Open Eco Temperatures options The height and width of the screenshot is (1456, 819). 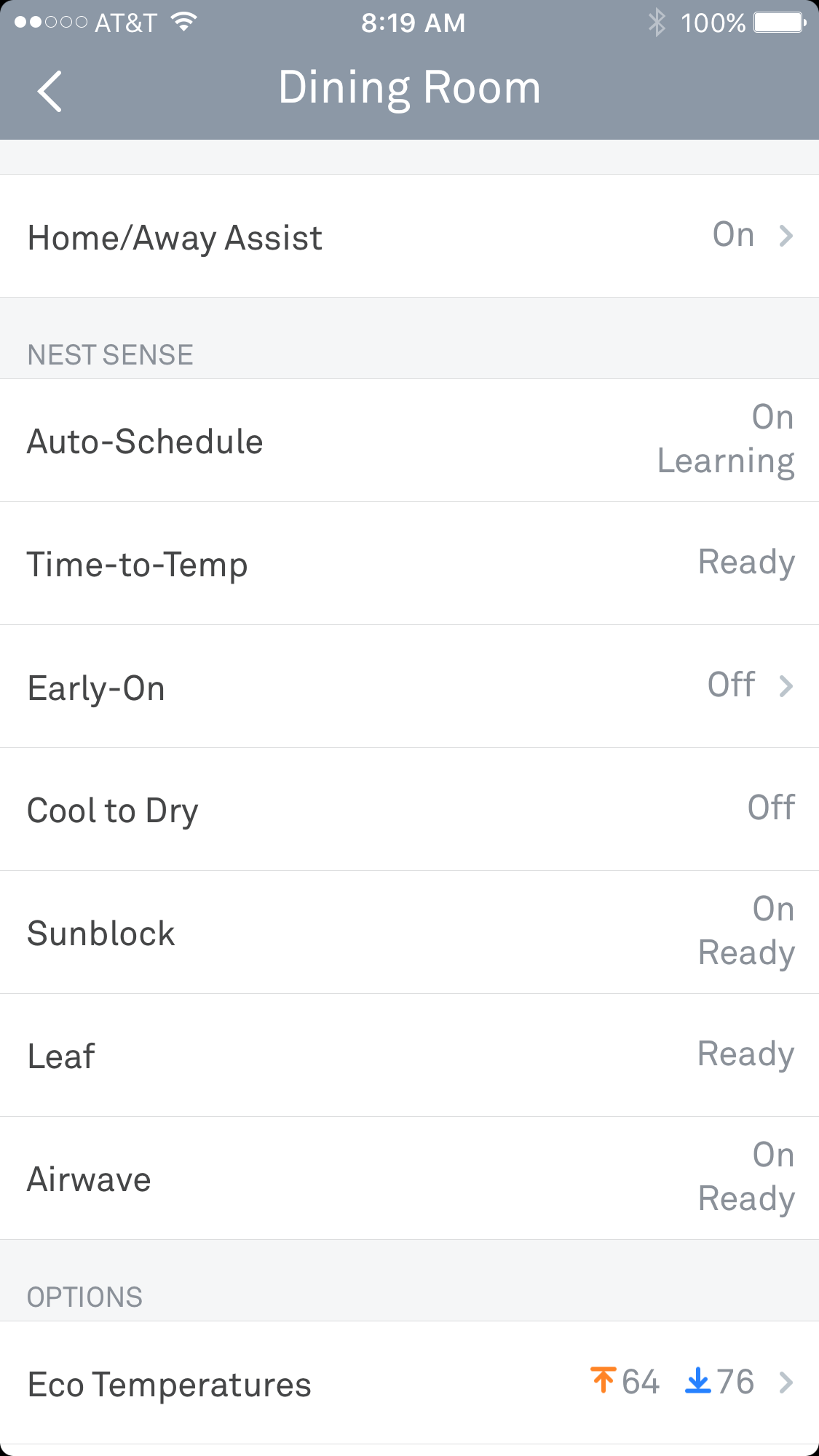coord(409,1383)
